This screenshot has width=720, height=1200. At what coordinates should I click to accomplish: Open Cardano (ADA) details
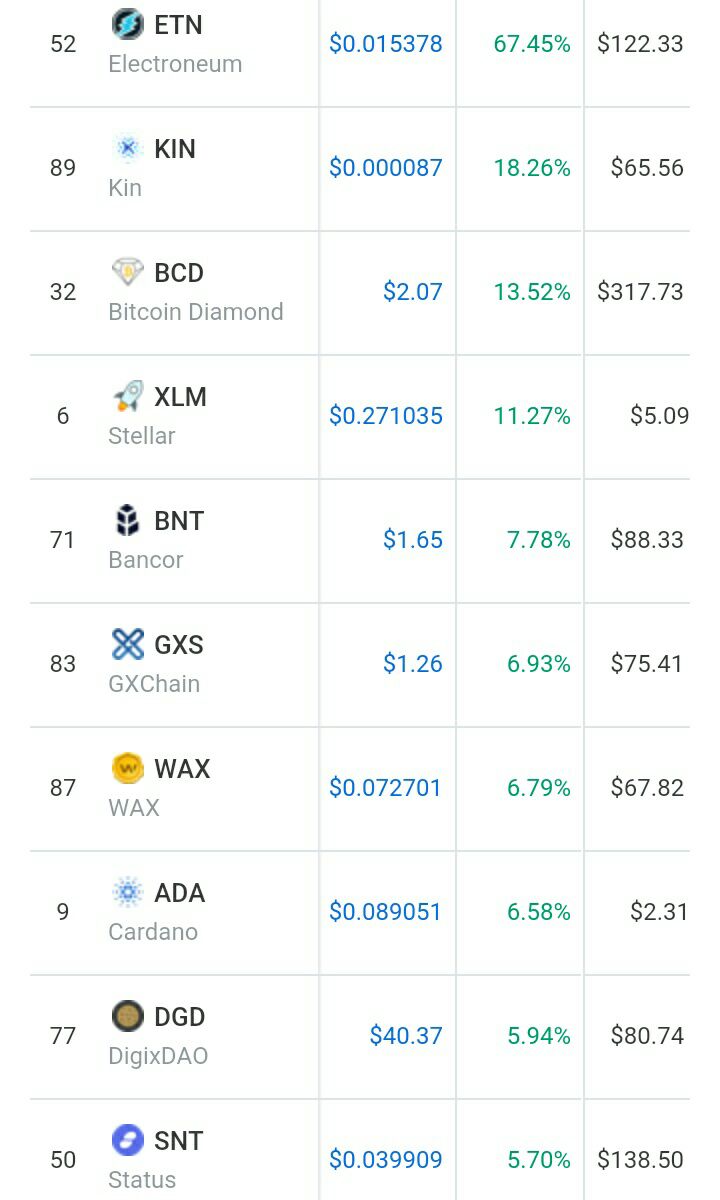pos(157,911)
